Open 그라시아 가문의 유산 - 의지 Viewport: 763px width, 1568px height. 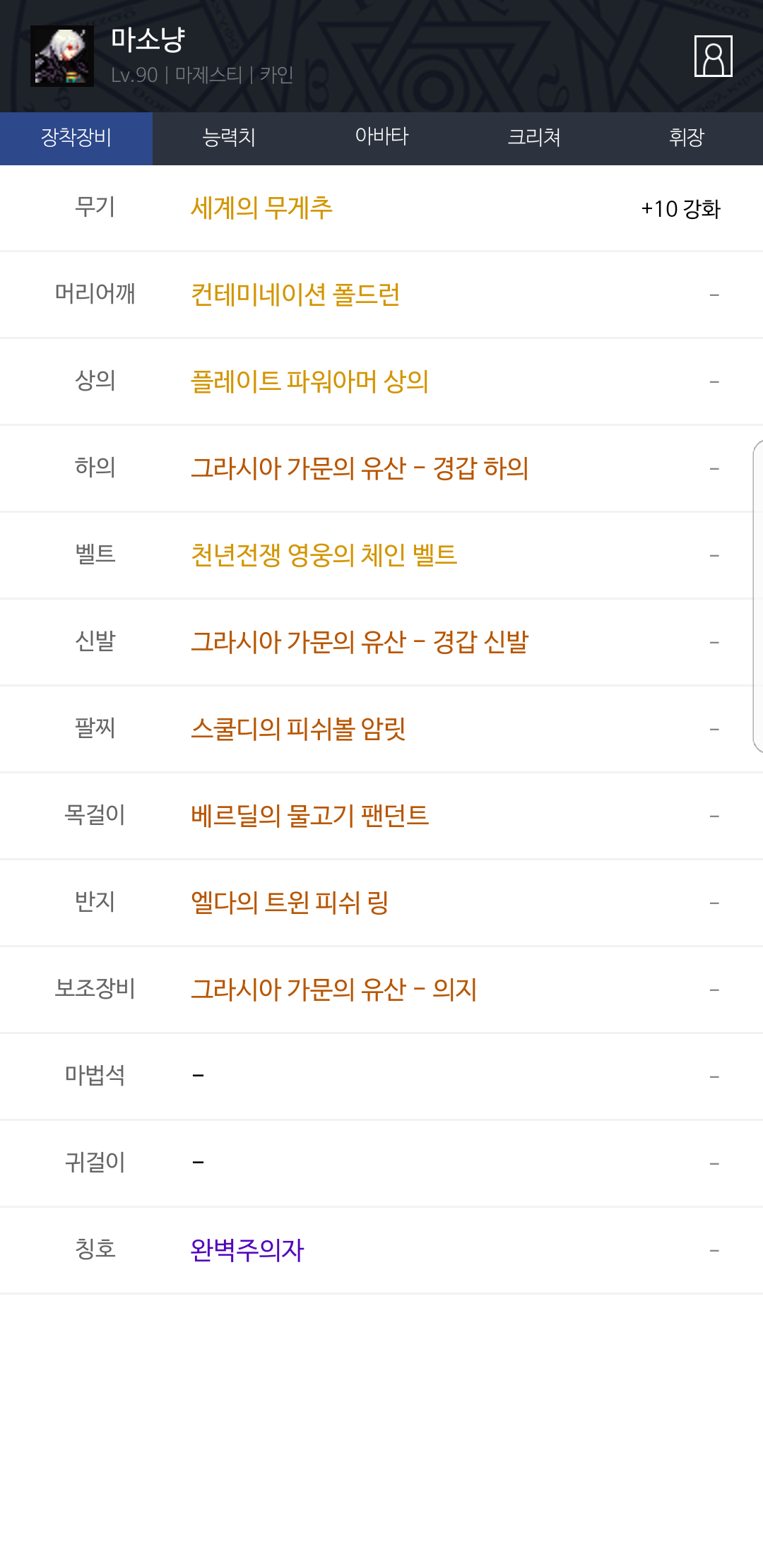click(x=333, y=990)
